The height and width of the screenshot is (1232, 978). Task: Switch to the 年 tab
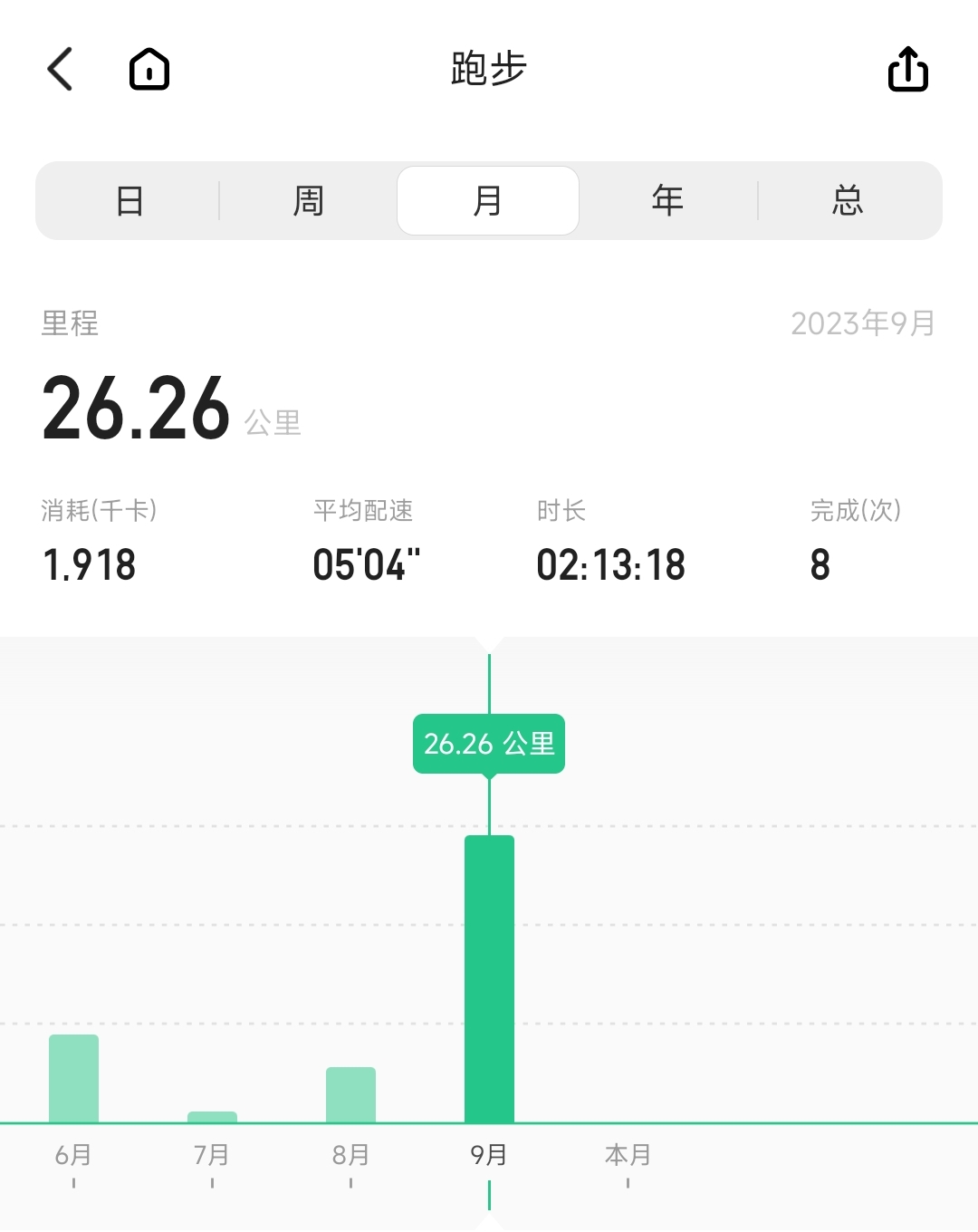tap(667, 200)
